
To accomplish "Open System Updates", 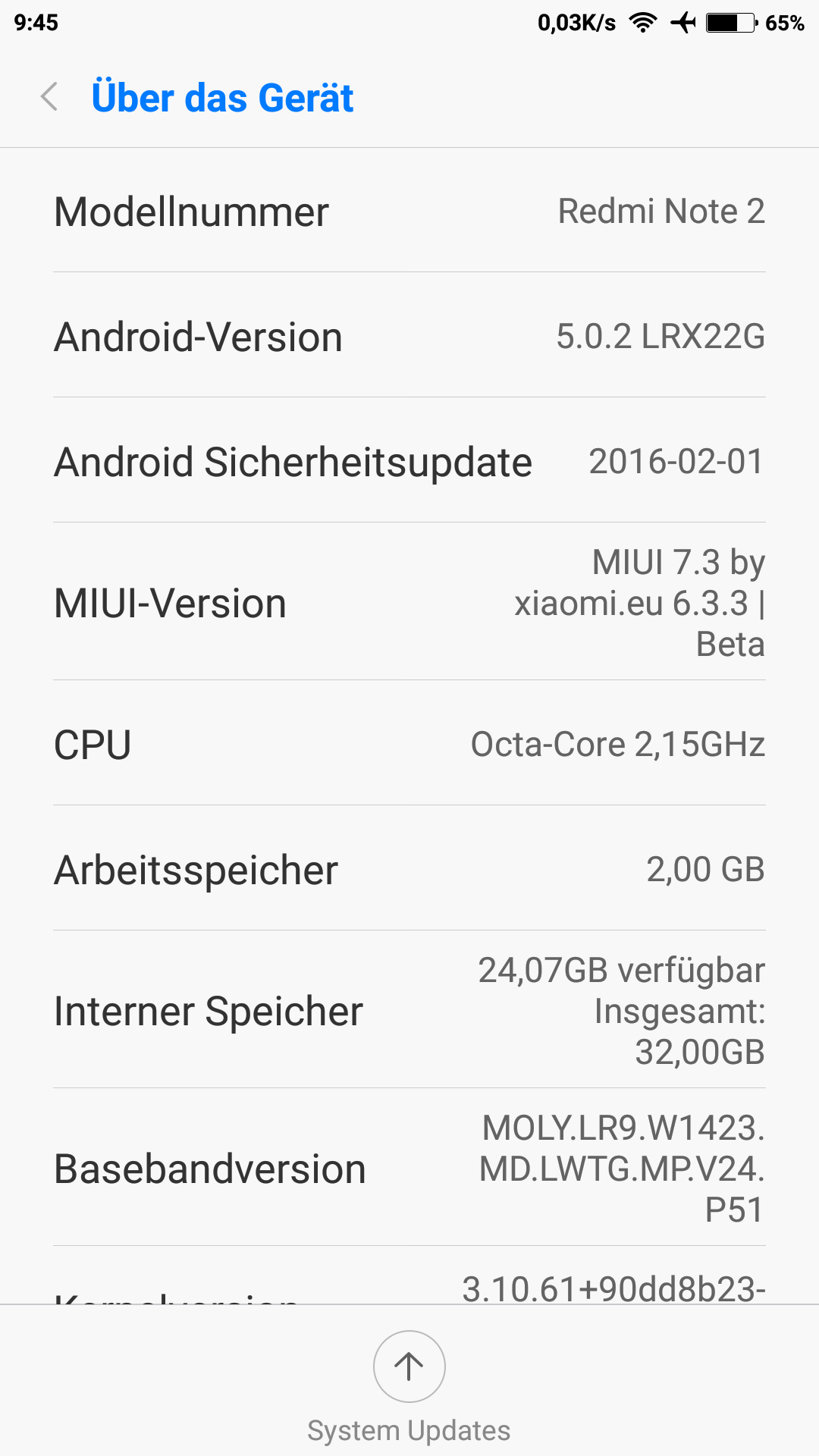I will [409, 1388].
